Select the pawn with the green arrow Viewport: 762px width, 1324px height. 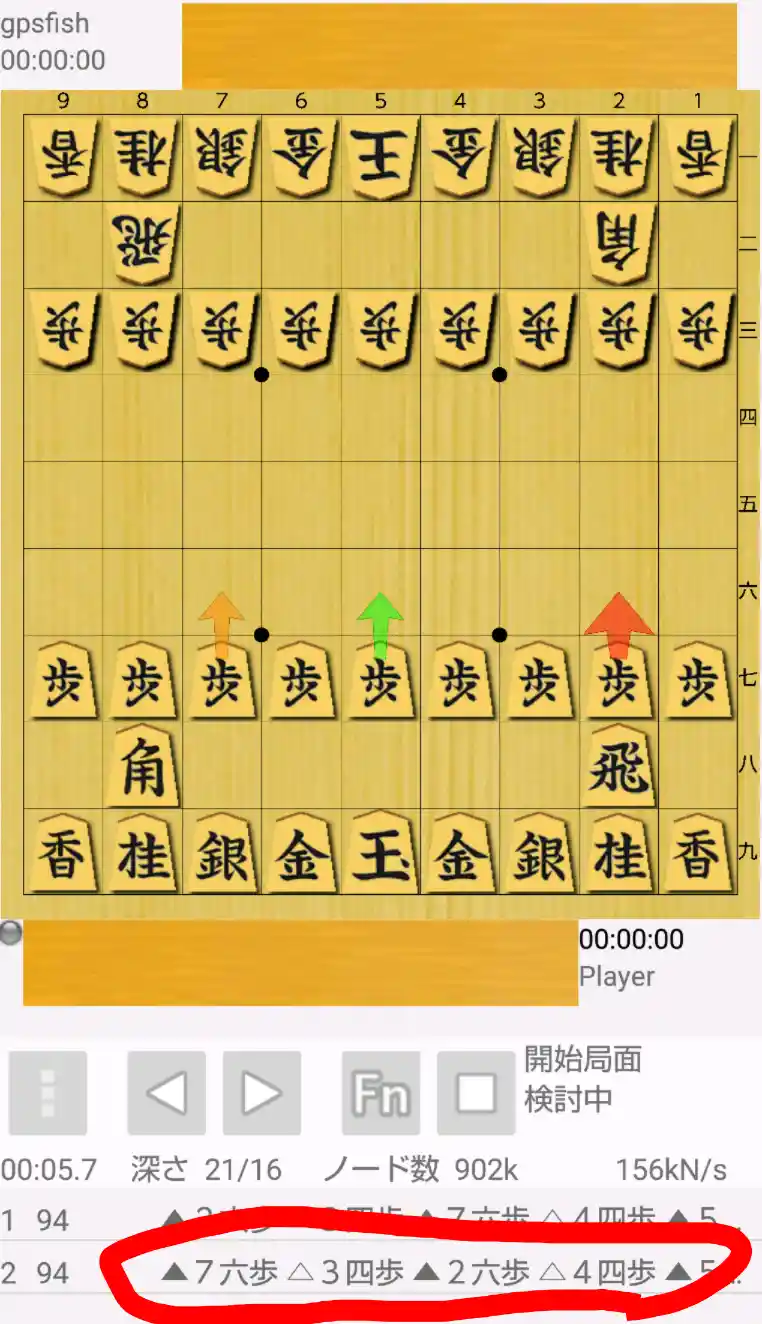point(380,682)
